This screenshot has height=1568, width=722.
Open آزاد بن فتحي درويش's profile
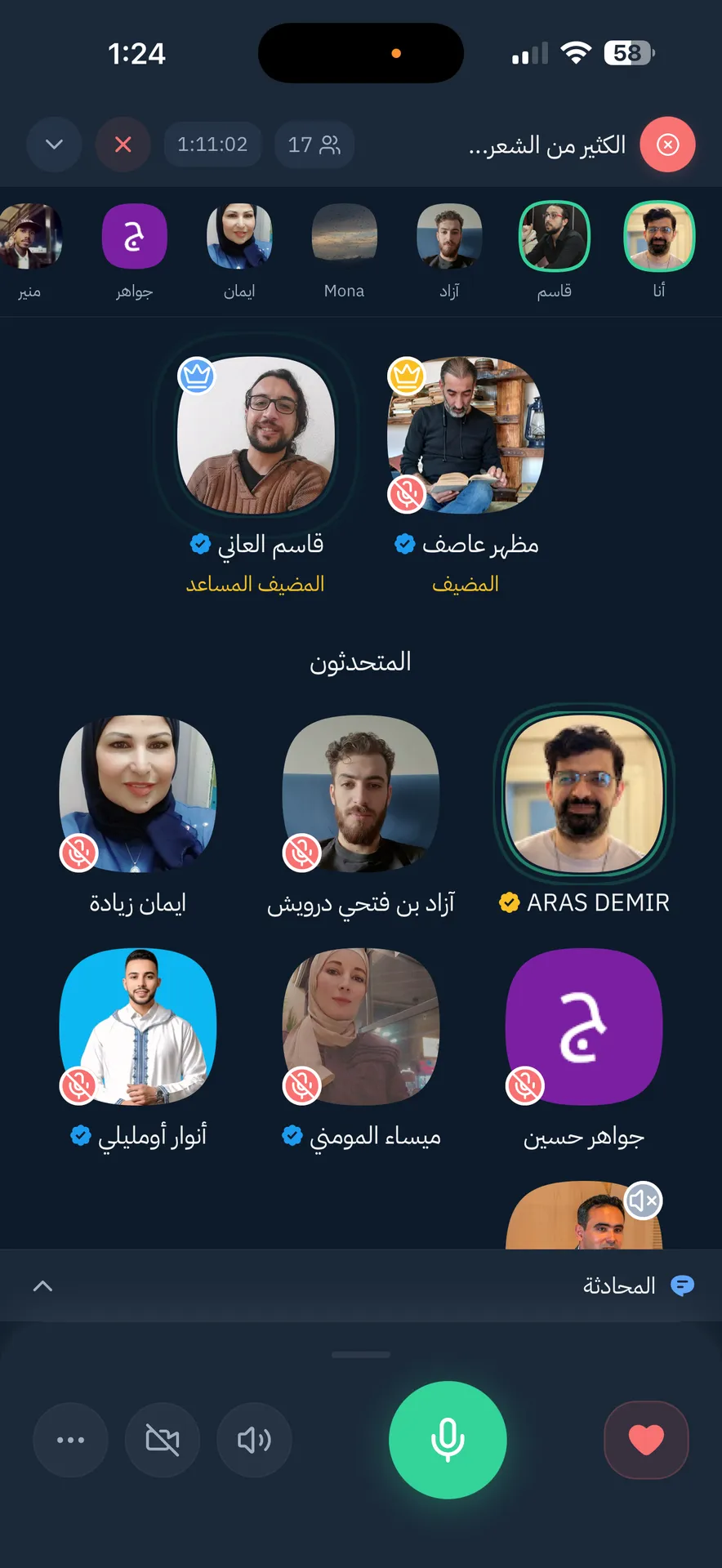(x=360, y=794)
